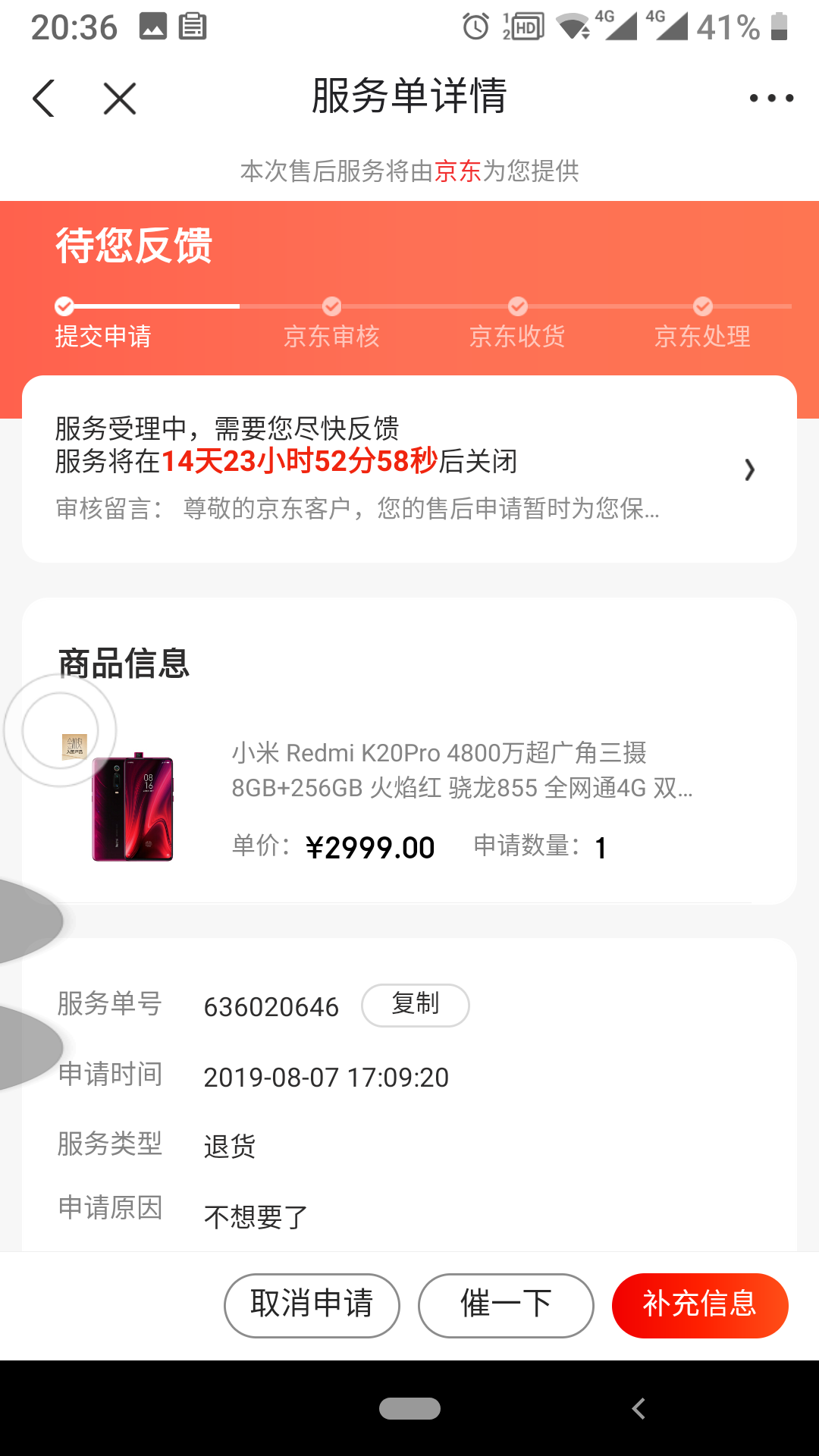Screen dimensions: 819x1456
Task: Copy service number 636020646
Action: coord(415,1005)
